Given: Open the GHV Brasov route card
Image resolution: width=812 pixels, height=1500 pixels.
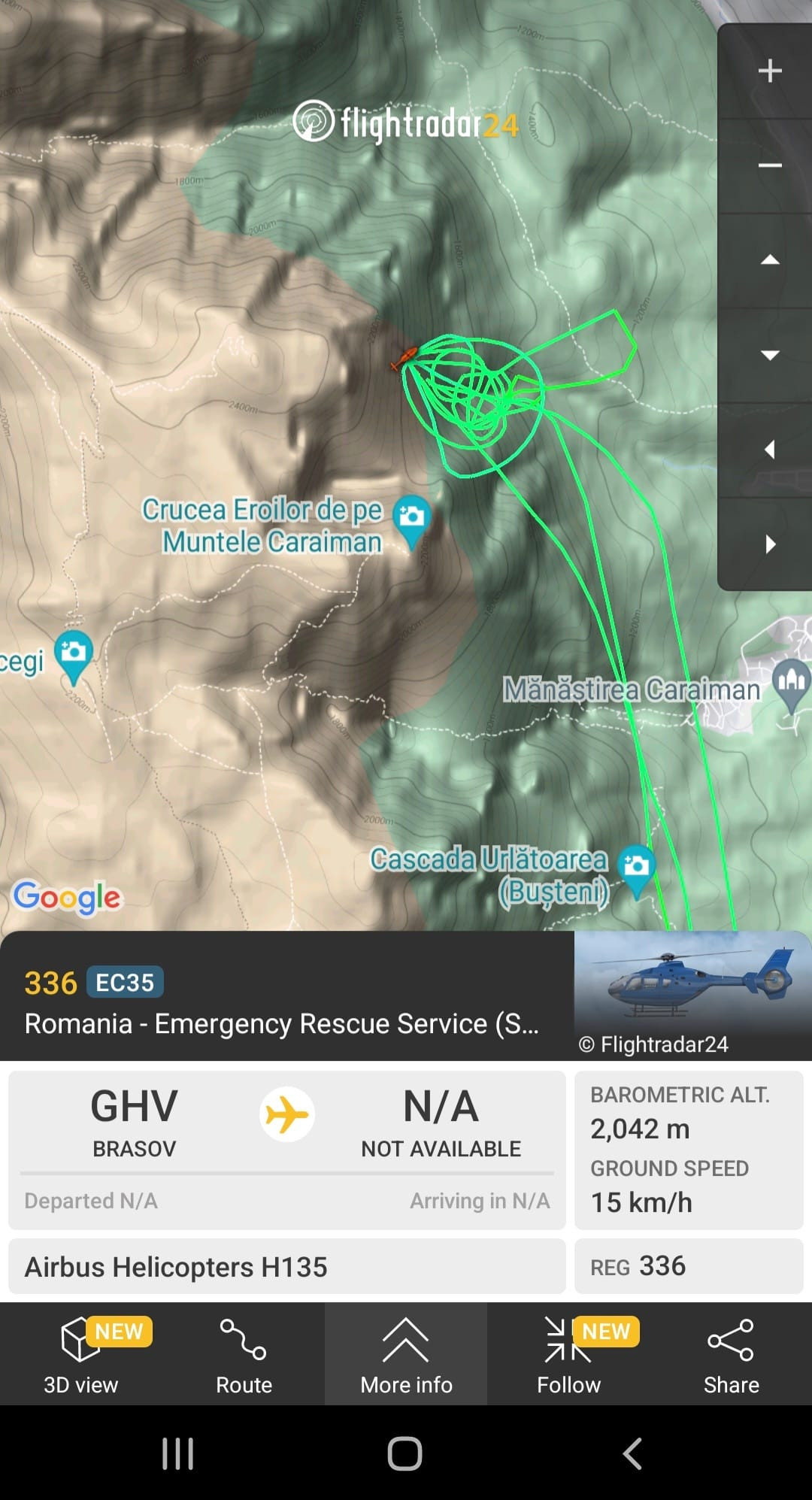Looking at the screenshot, I should tap(286, 1150).
